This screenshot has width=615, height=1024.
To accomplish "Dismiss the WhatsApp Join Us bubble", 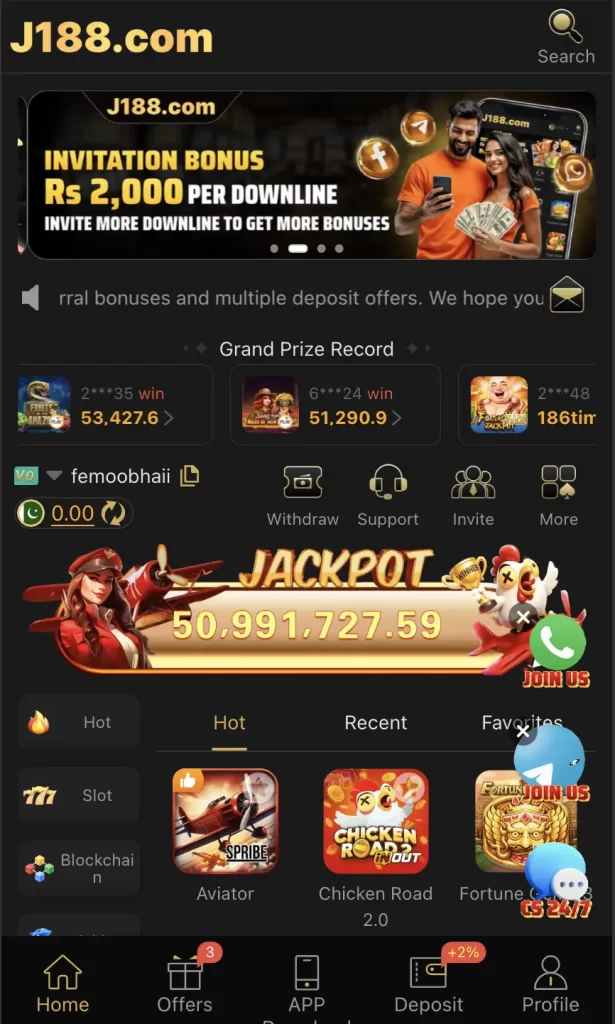I will (523, 618).
